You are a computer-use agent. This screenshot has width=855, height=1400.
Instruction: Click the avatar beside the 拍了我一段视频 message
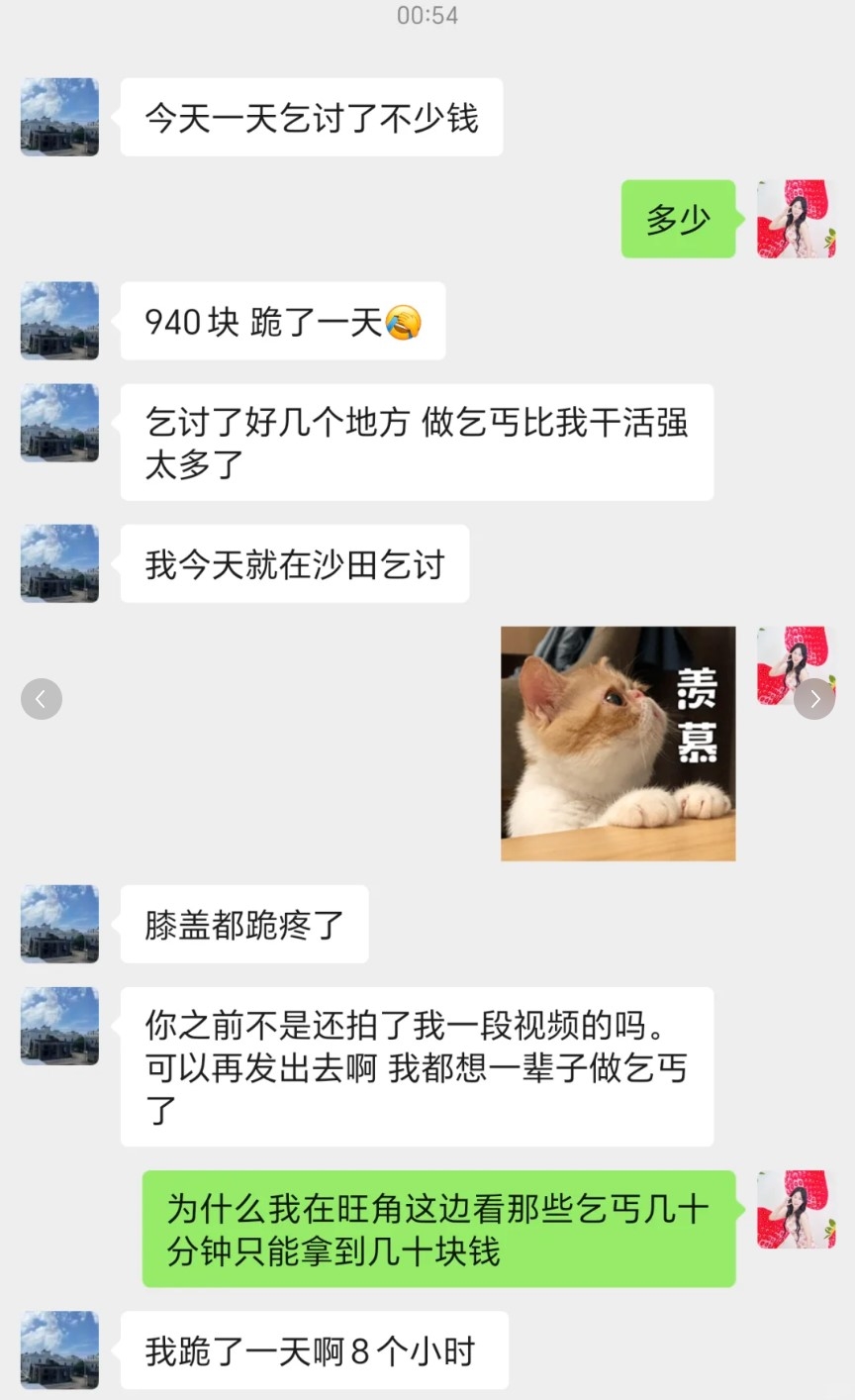(59, 1026)
